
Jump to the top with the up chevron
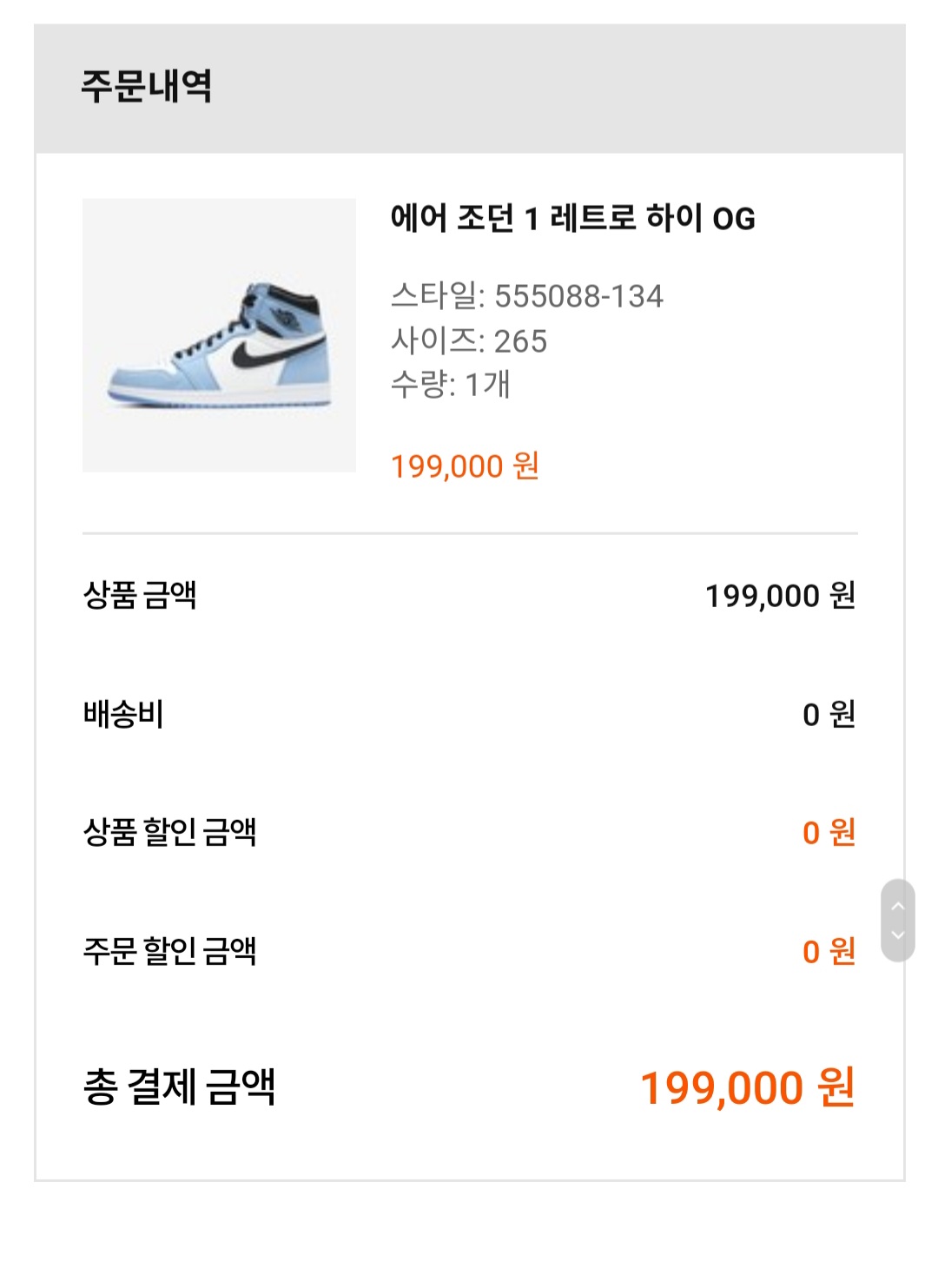click(898, 906)
